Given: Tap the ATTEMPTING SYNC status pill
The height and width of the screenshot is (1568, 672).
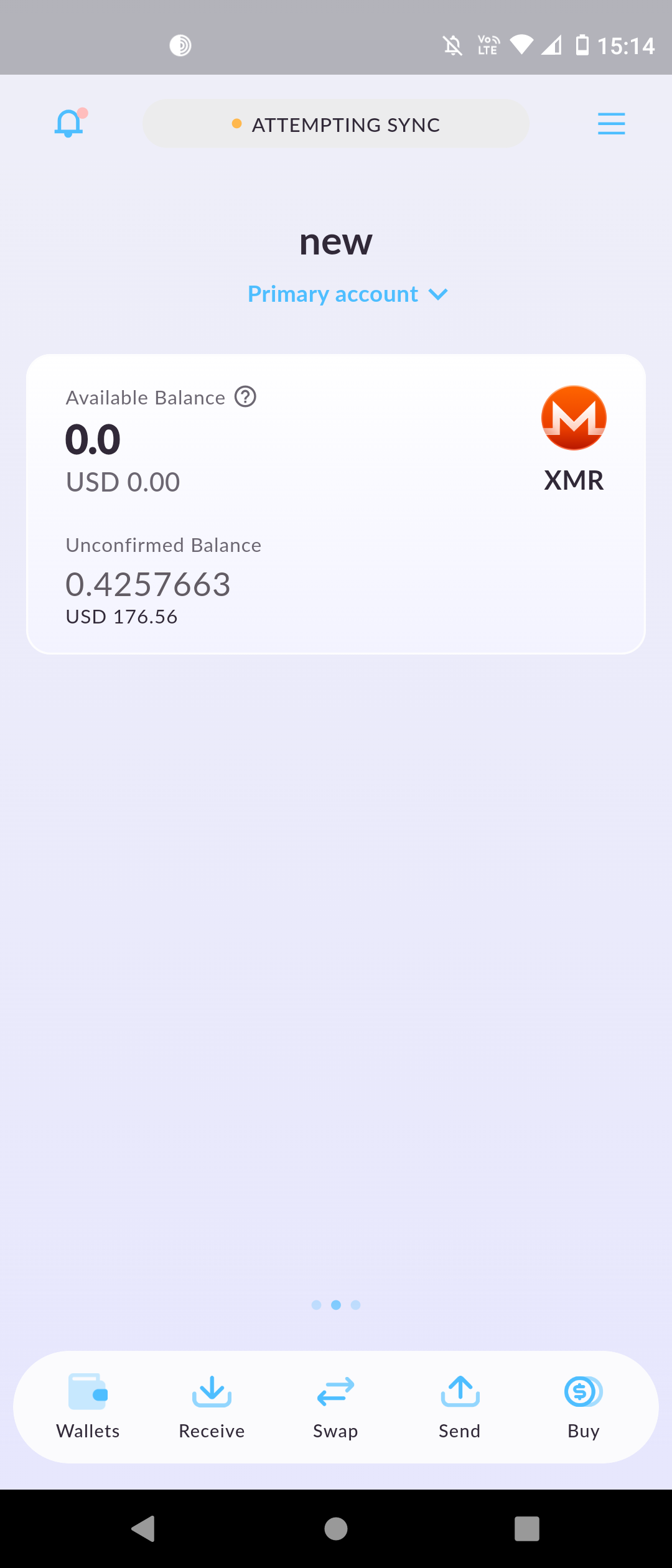Looking at the screenshot, I should (336, 124).
